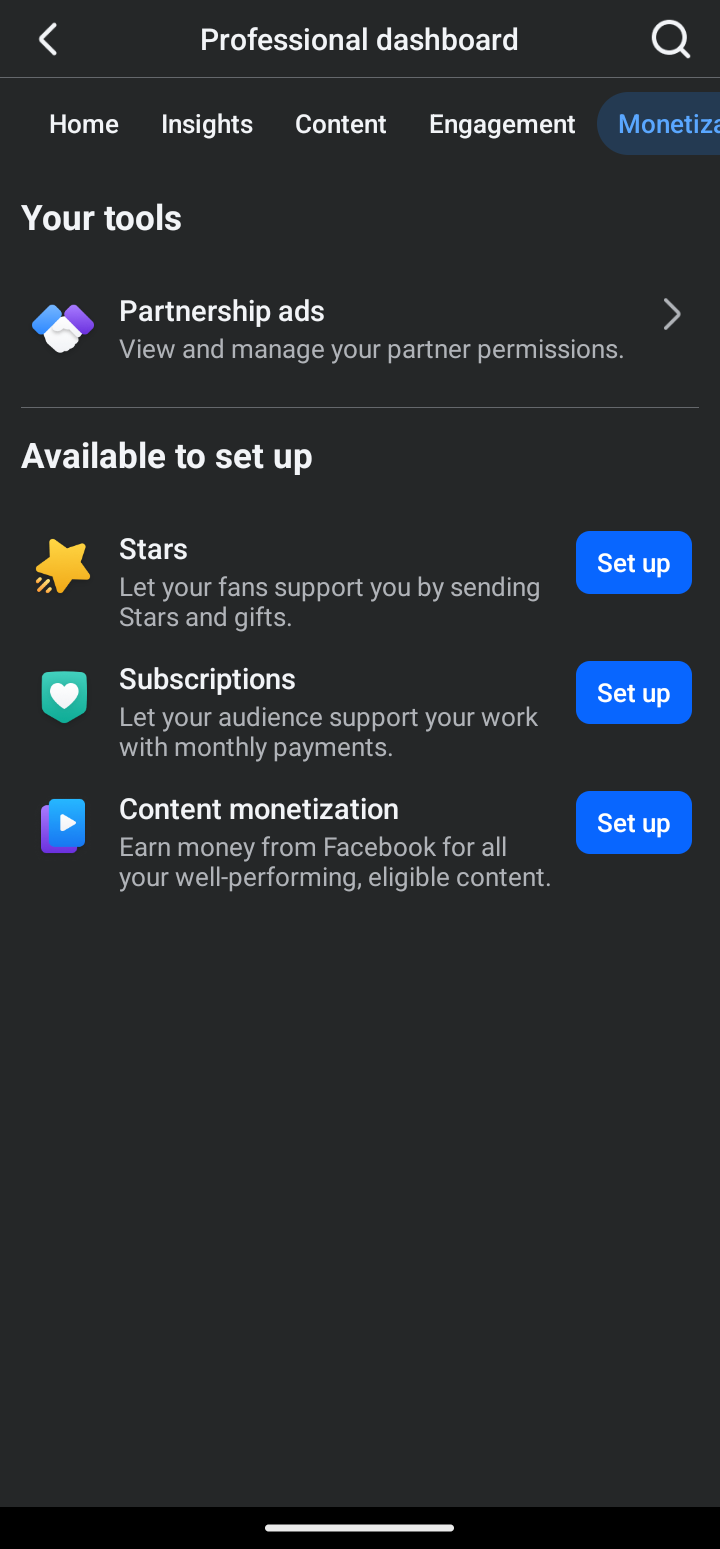Open the search icon in header

(x=670, y=40)
